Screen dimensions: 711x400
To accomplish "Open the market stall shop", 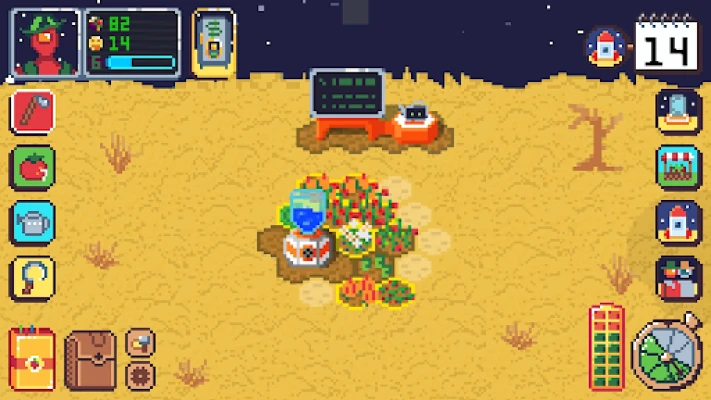I will [x=677, y=167].
